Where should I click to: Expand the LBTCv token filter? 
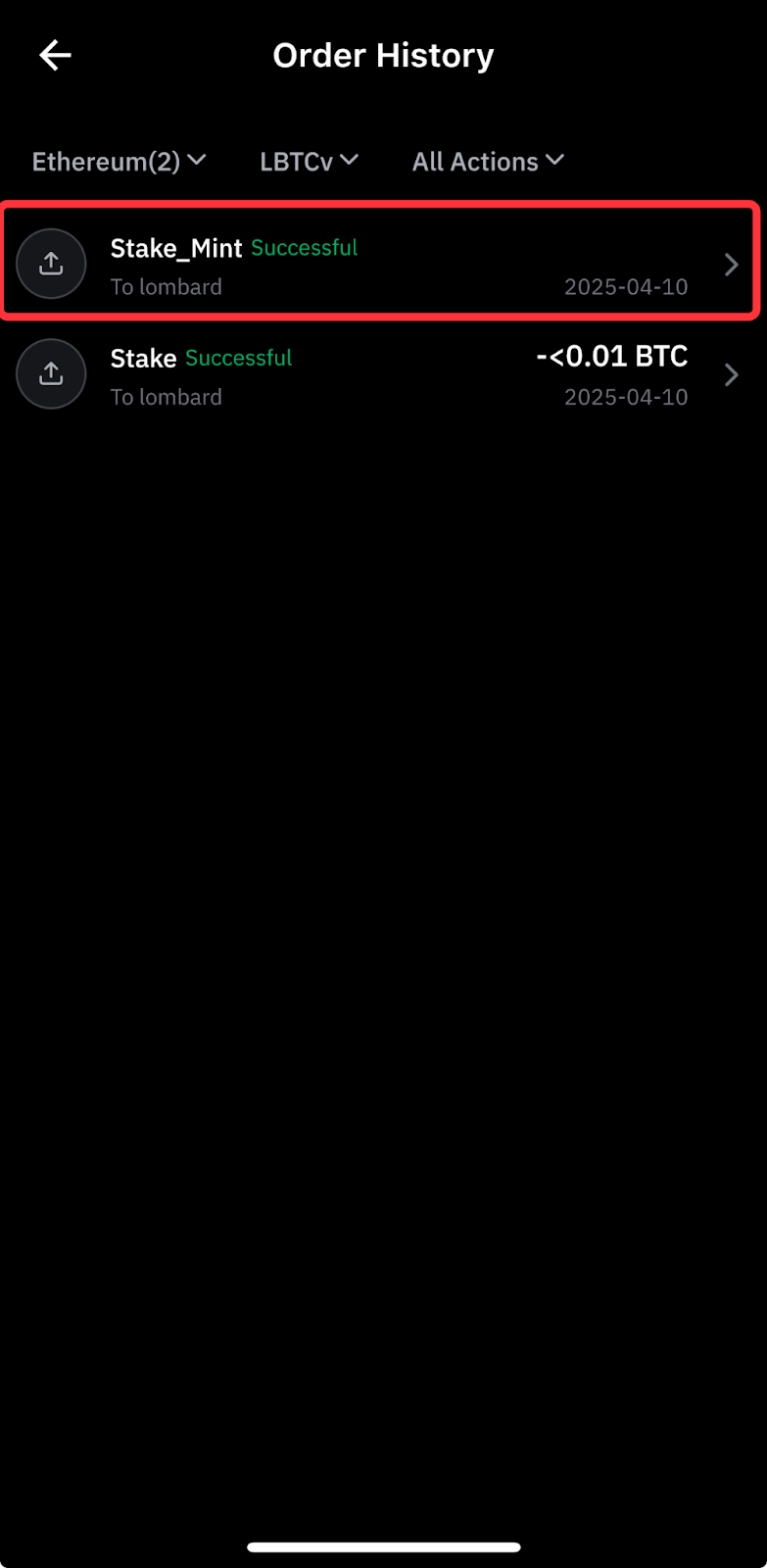click(309, 162)
